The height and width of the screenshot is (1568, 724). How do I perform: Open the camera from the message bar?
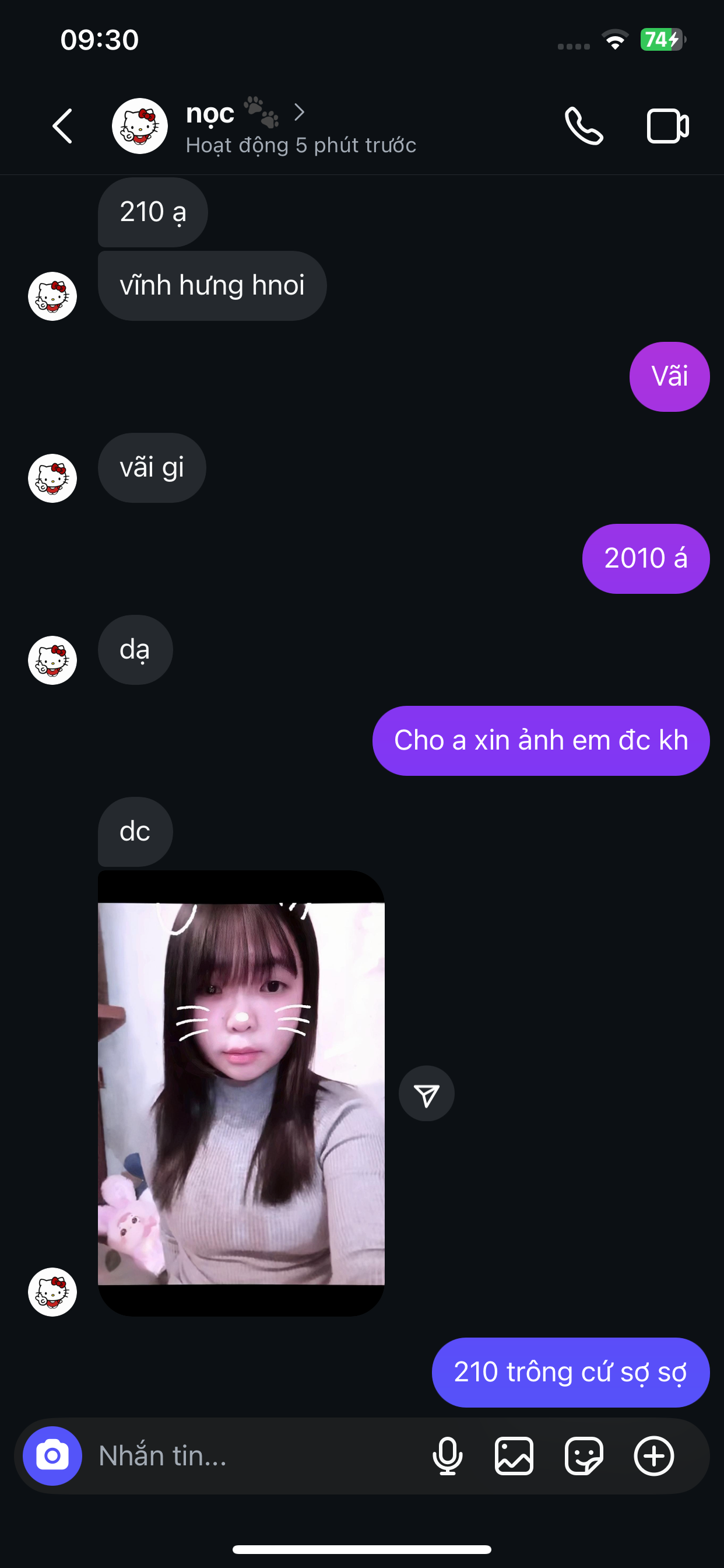tap(52, 1456)
